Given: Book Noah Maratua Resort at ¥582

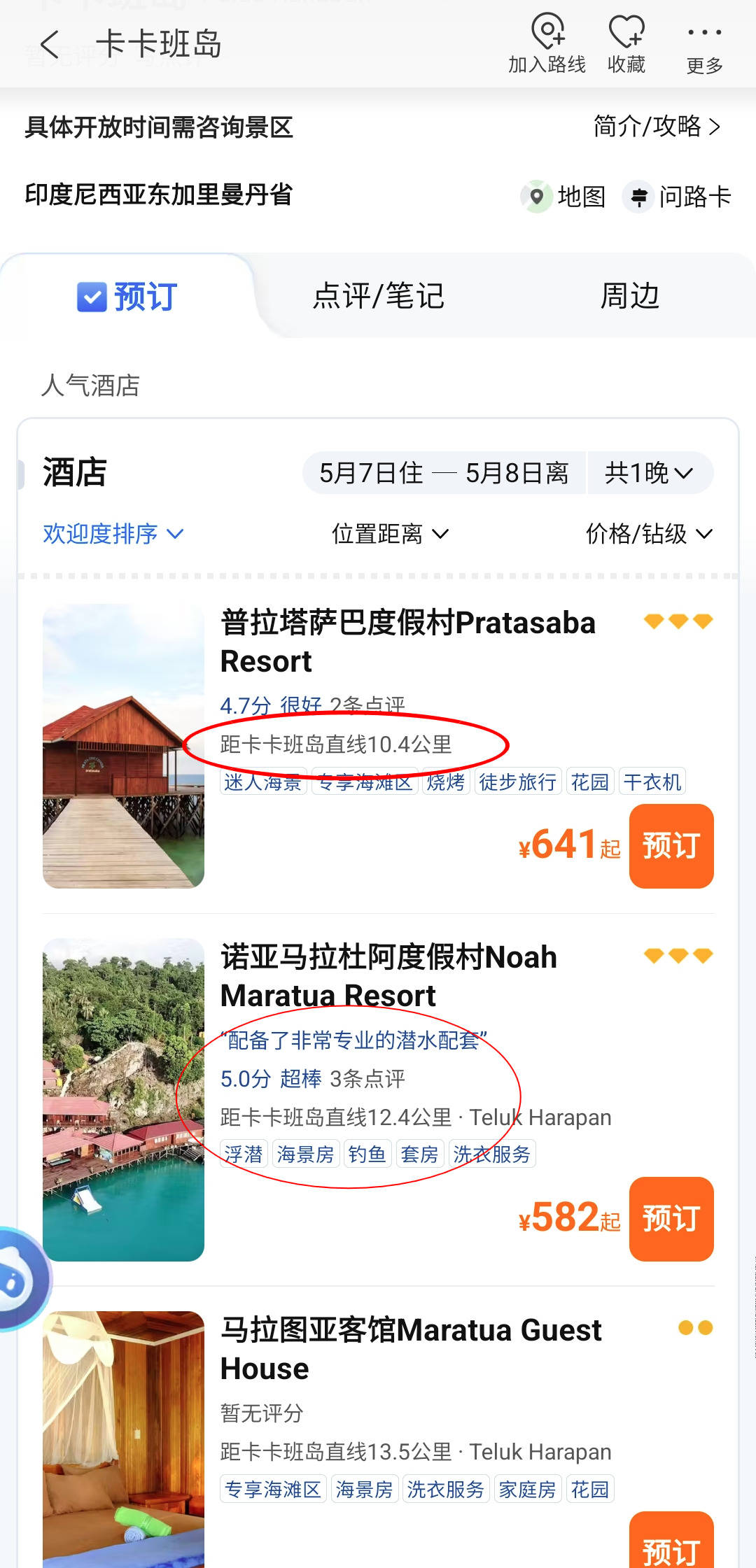Looking at the screenshot, I should [671, 1219].
